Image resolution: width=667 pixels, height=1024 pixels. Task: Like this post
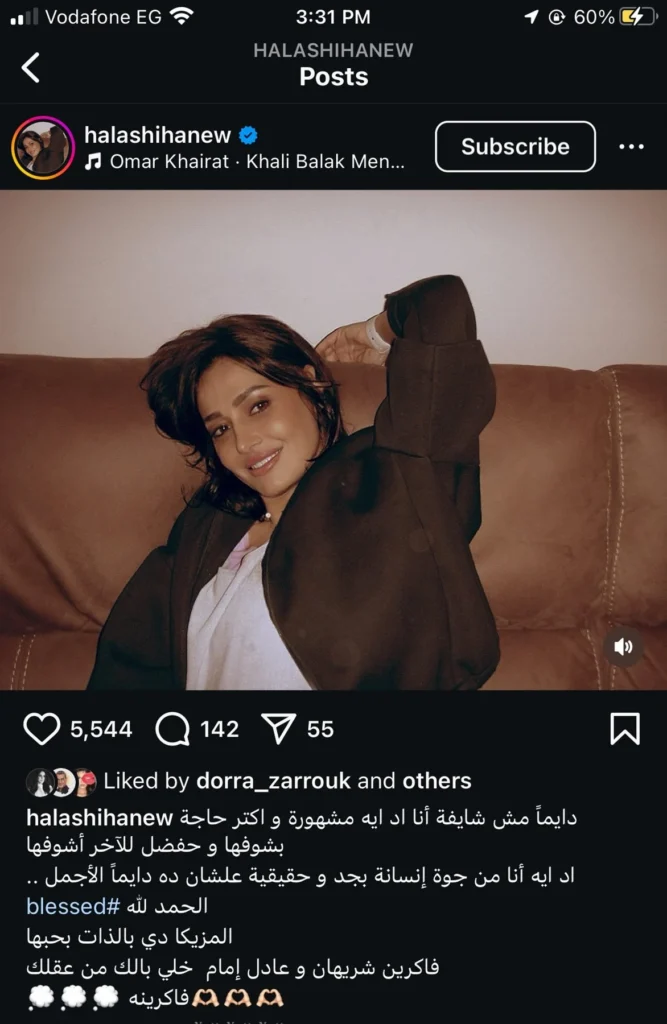[42, 729]
